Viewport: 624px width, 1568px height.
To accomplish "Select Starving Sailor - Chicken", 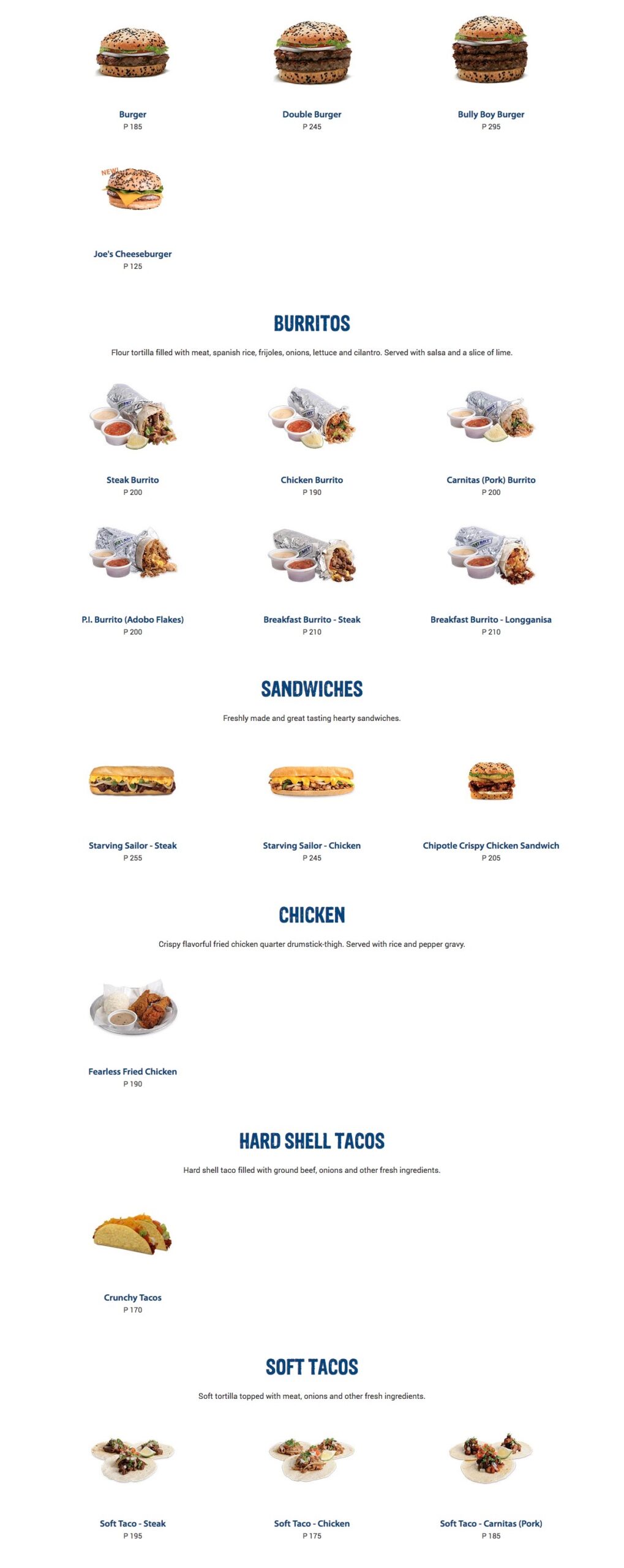I will [x=312, y=845].
